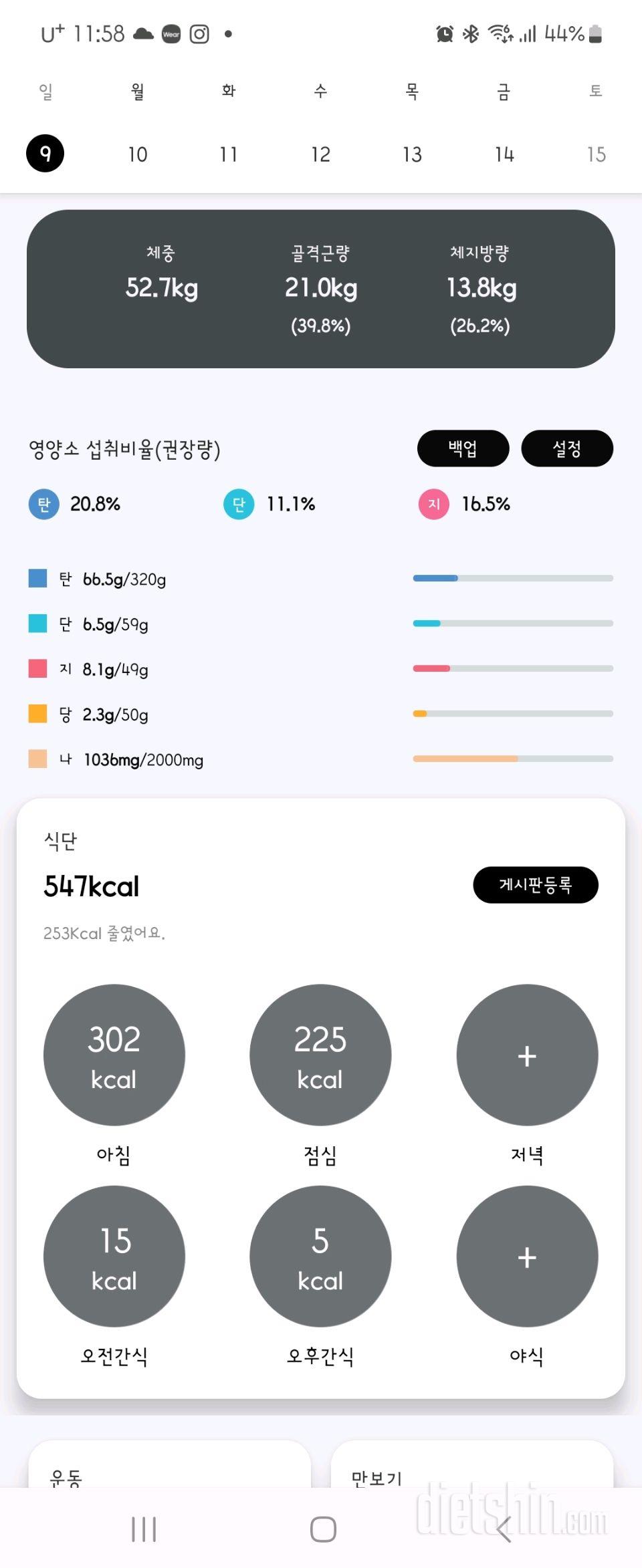The height and width of the screenshot is (1568, 642).
Task: Open 설정 for nutrient intake
Action: pos(566,448)
